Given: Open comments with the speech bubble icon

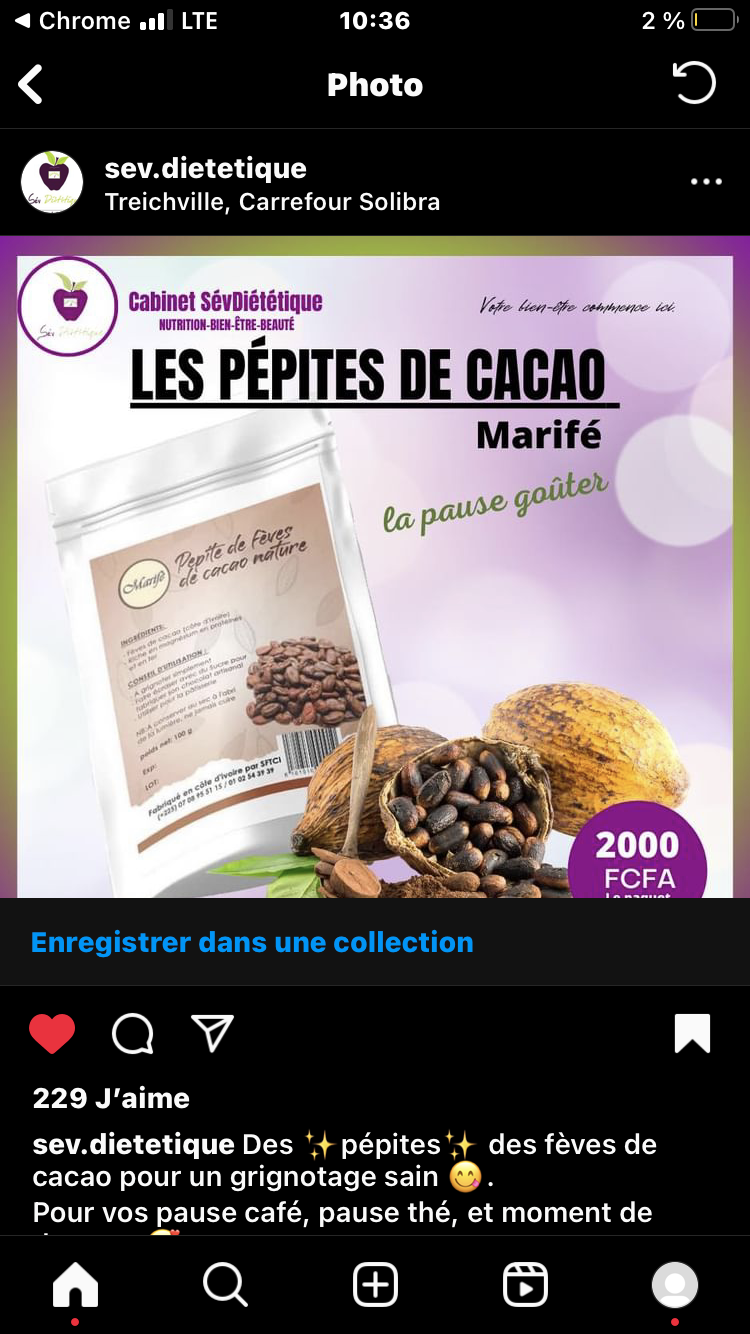Looking at the screenshot, I should point(132,1034).
